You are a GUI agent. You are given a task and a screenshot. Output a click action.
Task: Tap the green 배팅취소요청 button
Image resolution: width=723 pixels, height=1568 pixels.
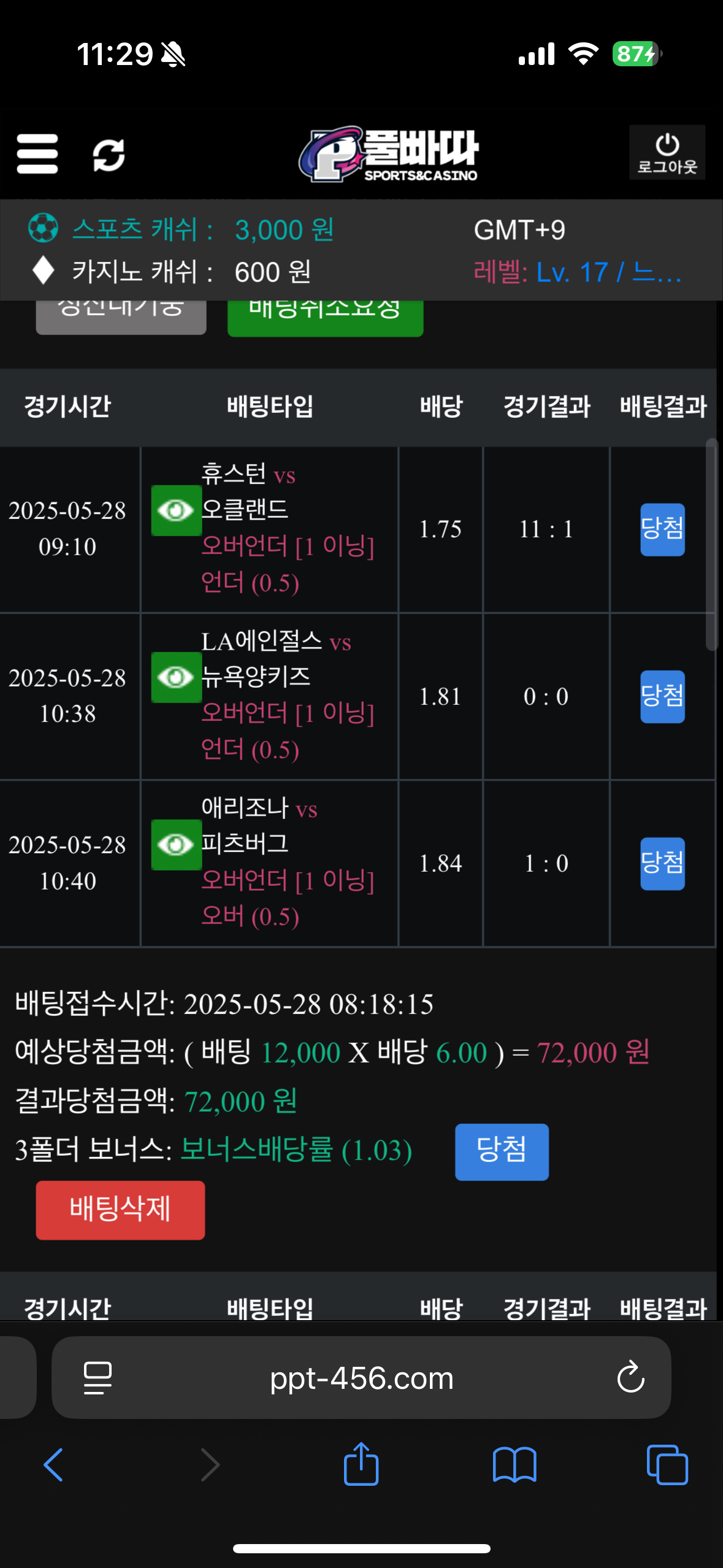coord(325,315)
